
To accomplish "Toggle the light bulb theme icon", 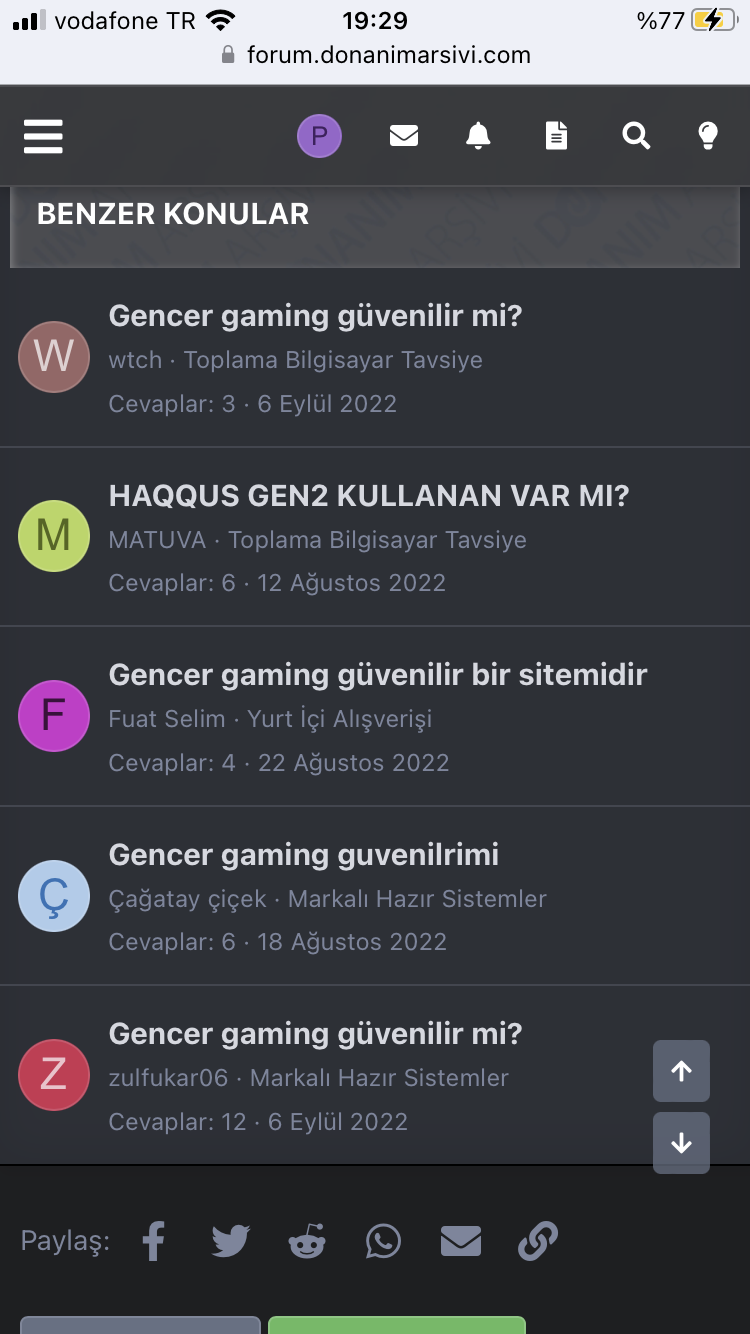I will coord(708,136).
